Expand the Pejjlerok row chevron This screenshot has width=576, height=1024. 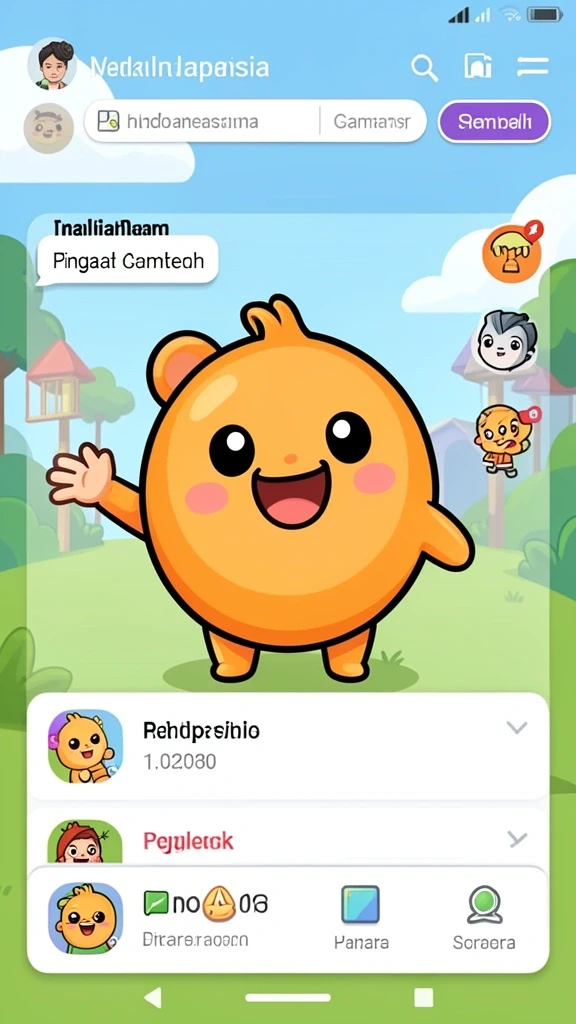517,839
